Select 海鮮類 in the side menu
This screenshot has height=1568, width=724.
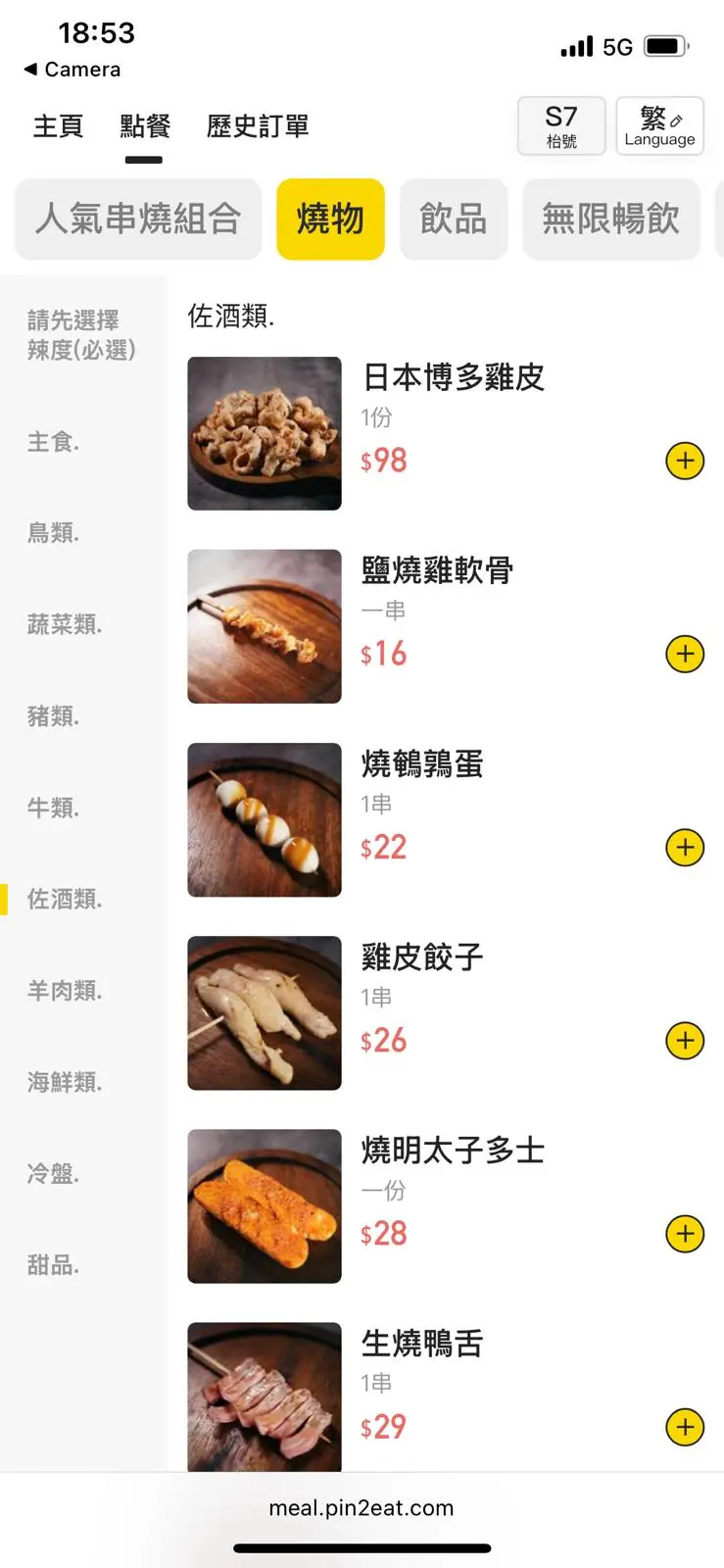65,1082
